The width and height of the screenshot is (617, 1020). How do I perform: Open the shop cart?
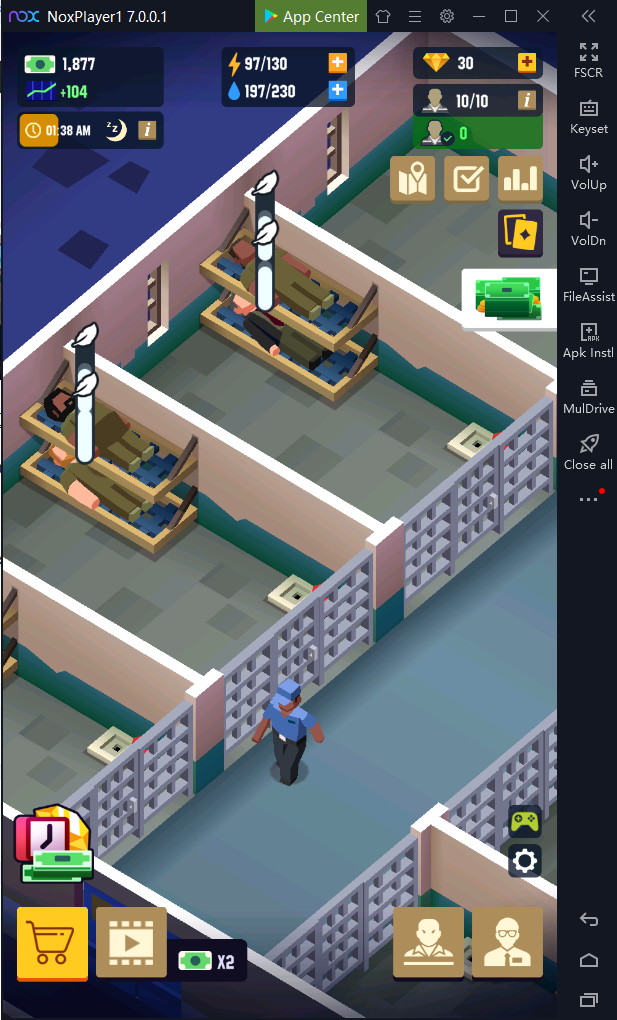(52, 942)
